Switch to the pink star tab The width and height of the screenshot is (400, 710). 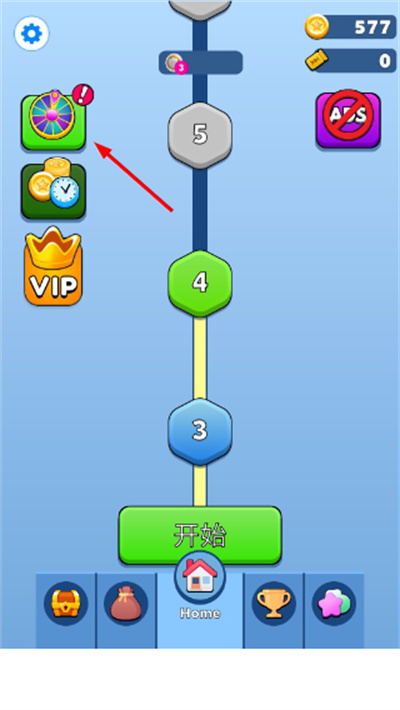(x=334, y=604)
